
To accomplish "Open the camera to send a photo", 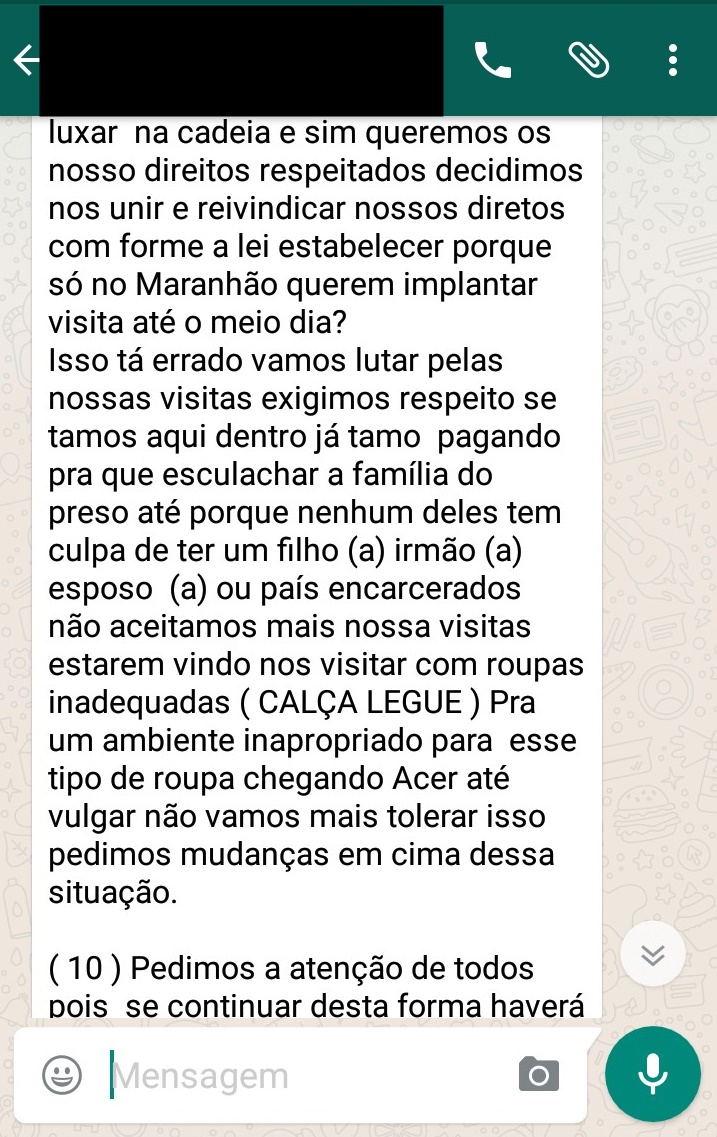I will pyautogui.click(x=539, y=1075).
